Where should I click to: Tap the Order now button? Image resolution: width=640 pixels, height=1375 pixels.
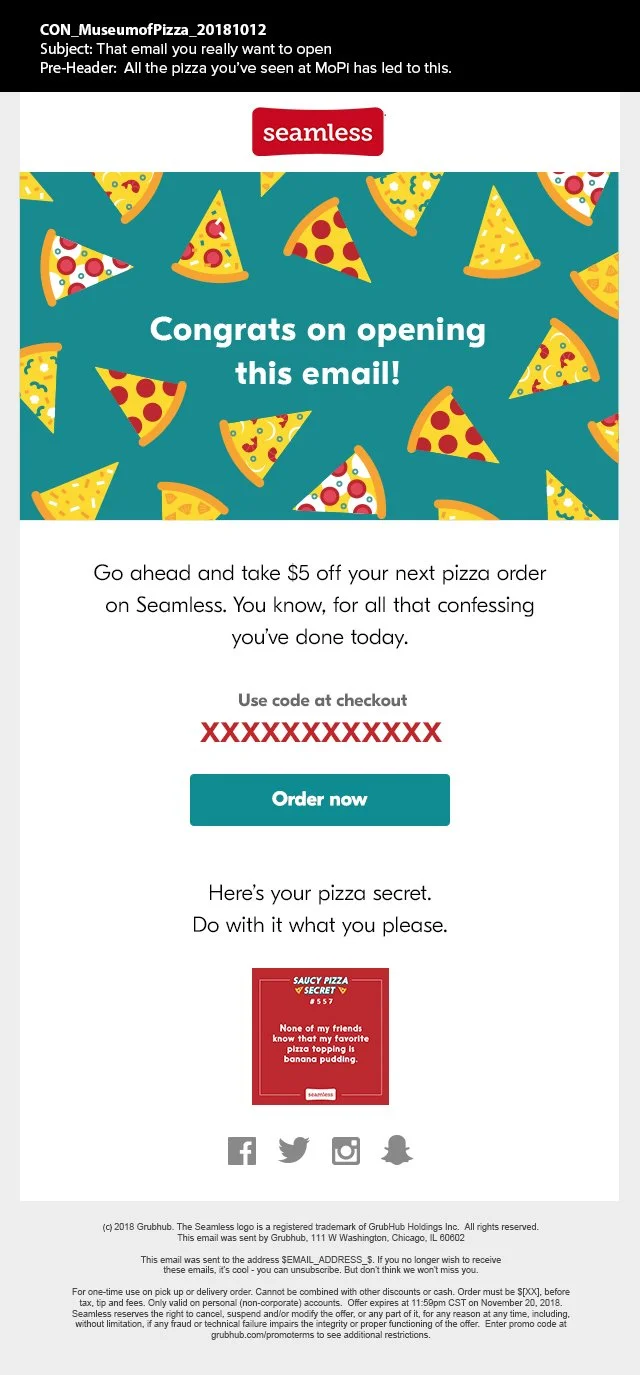tap(320, 799)
